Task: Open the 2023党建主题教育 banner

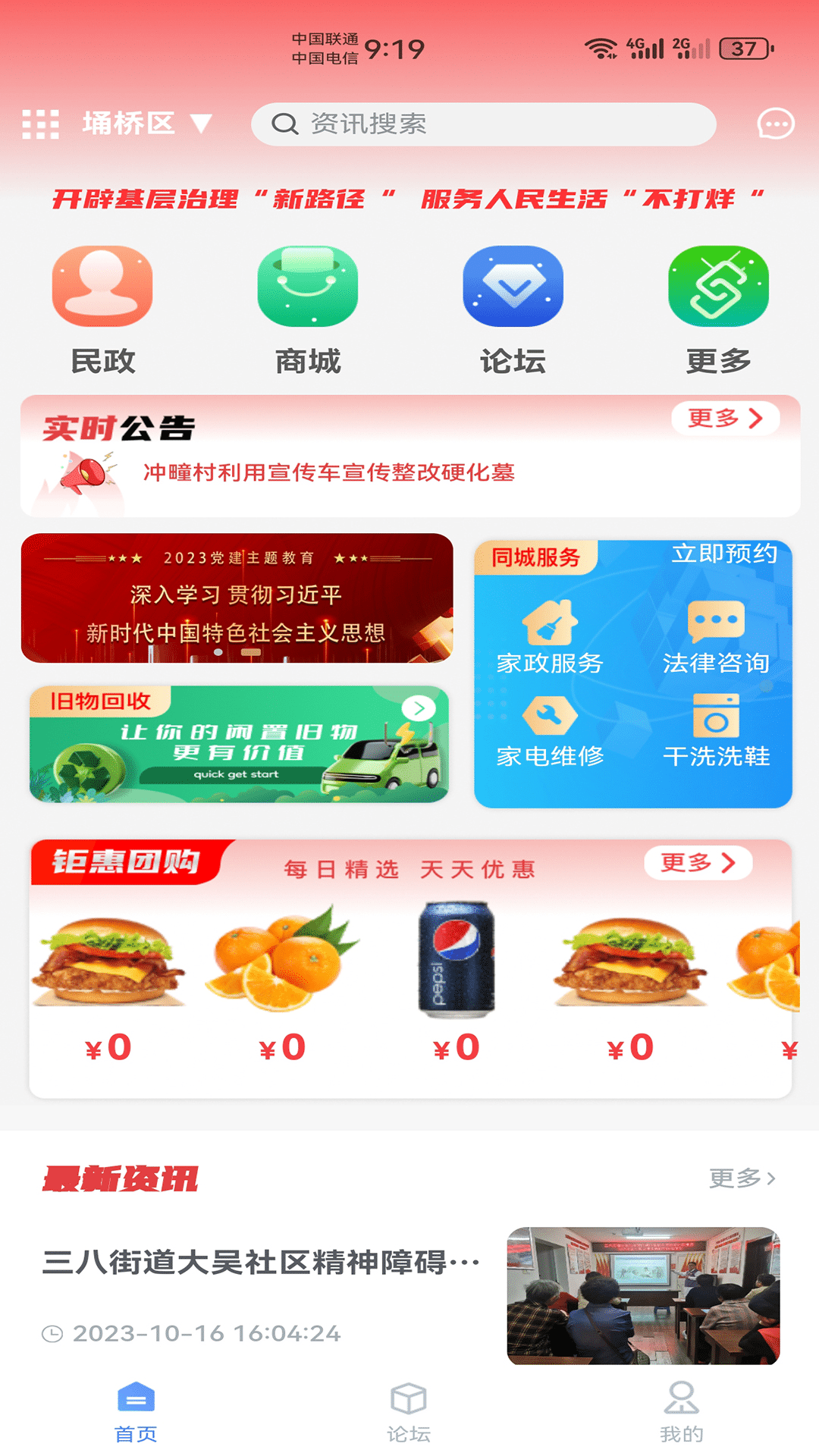Action: tap(237, 598)
